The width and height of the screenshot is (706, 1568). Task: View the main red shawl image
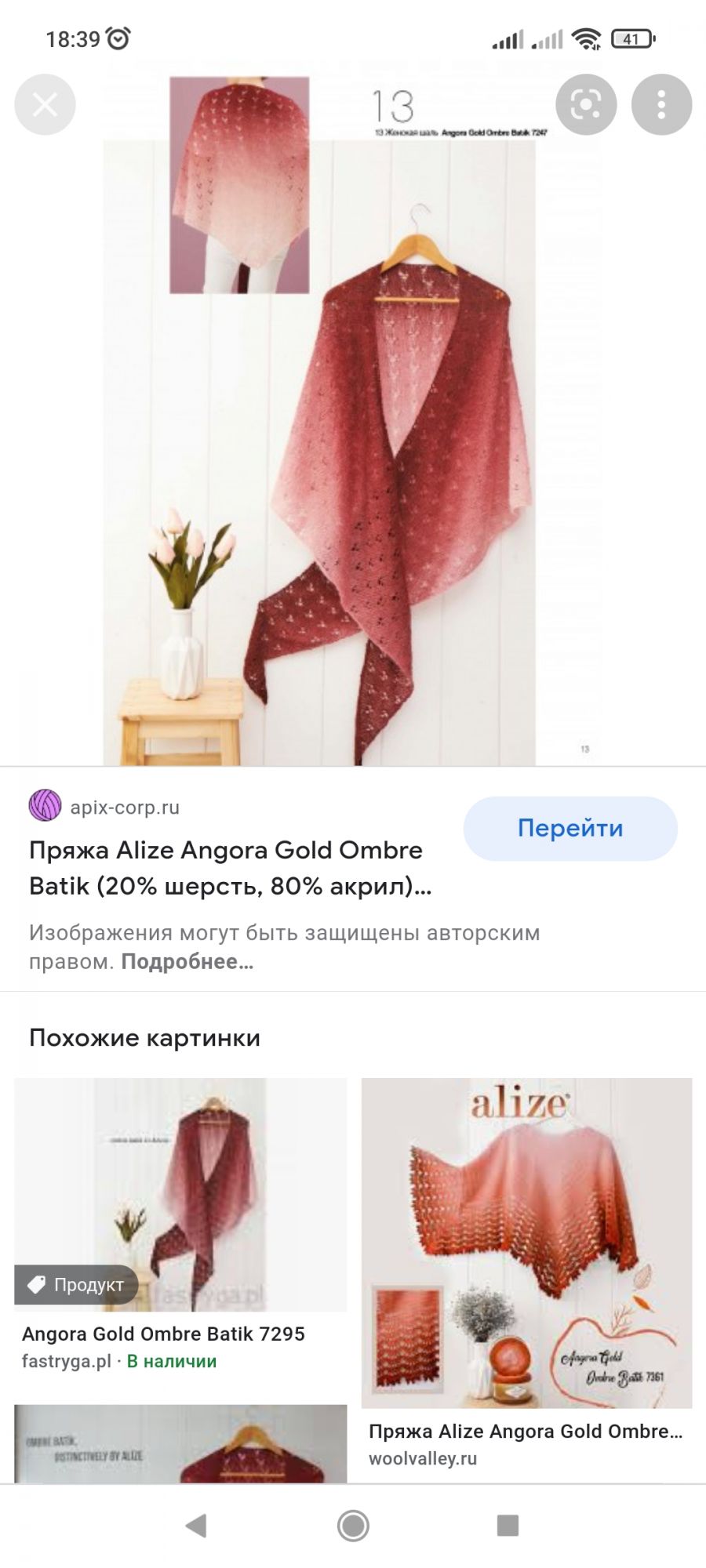(353, 423)
